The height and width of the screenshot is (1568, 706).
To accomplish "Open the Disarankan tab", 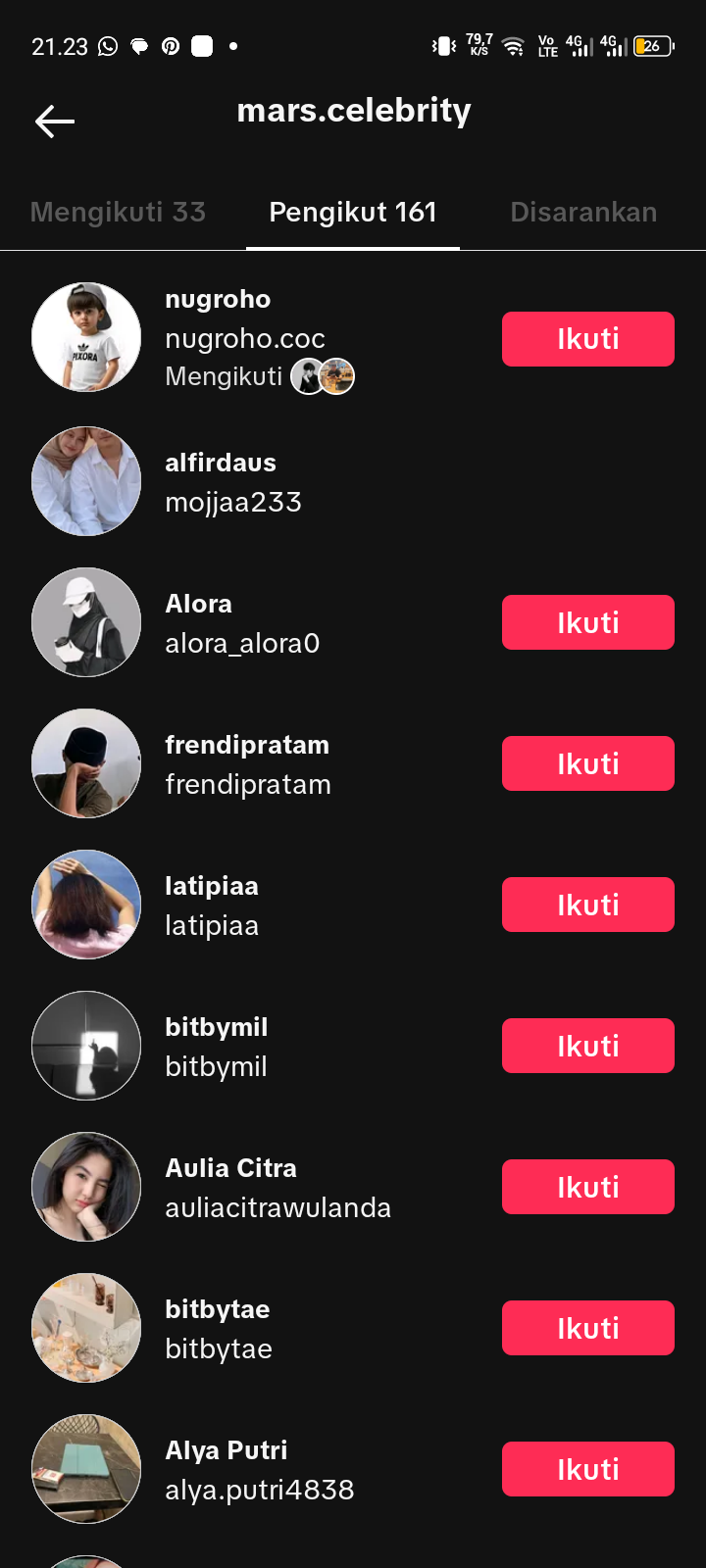I will pyautogui.click(x=583, y=212).
